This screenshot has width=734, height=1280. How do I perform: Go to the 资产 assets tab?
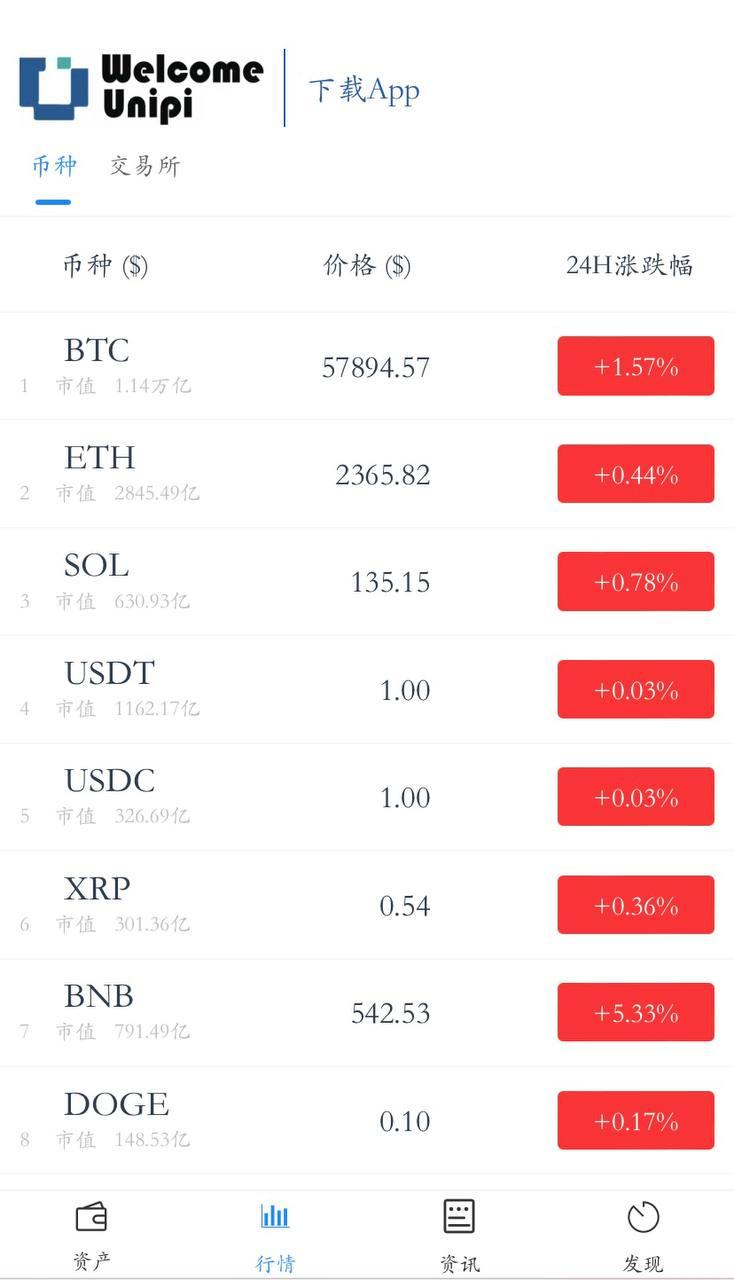click(x=91, y=1236)
